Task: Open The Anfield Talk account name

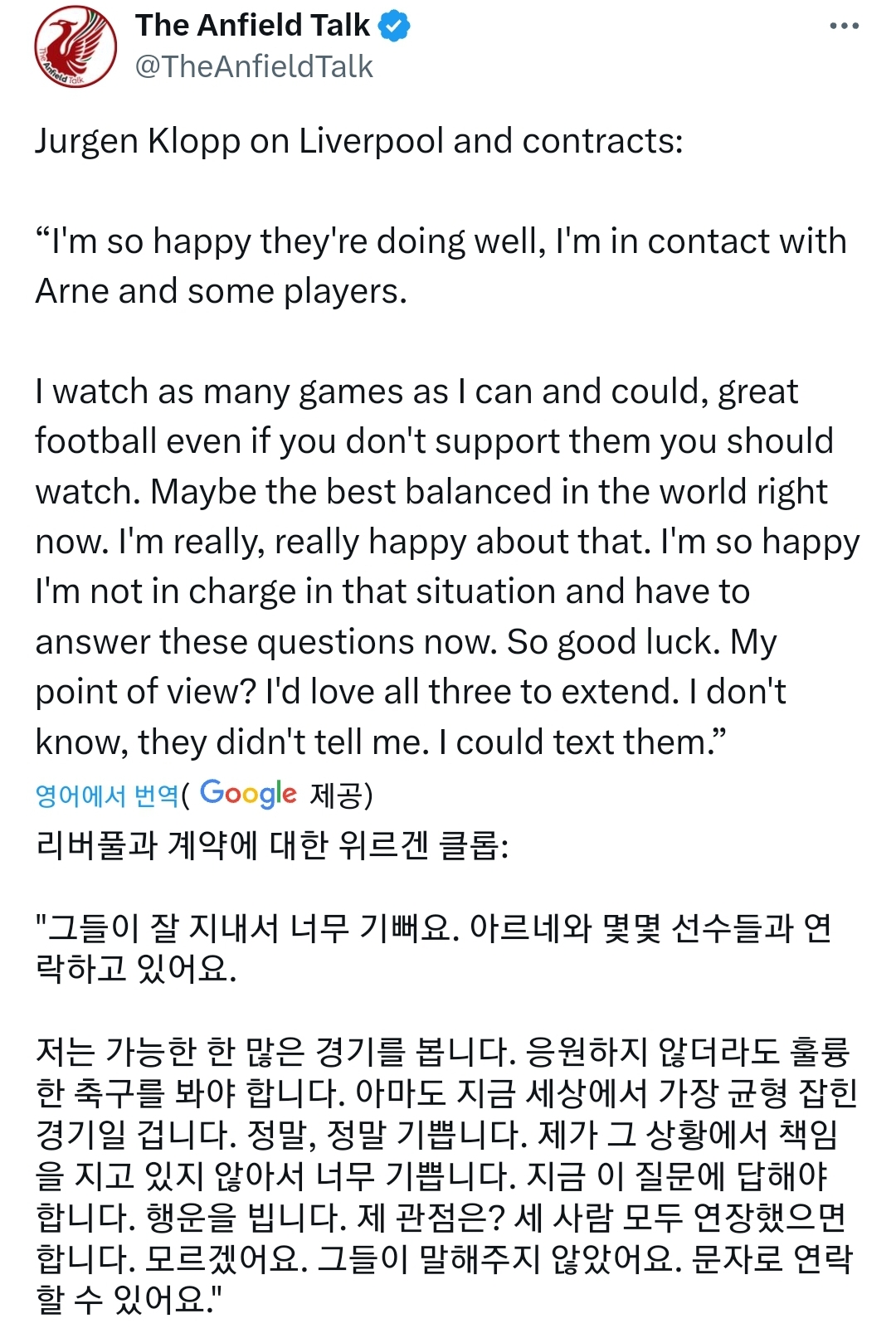Action: click(x=253, y=26)
